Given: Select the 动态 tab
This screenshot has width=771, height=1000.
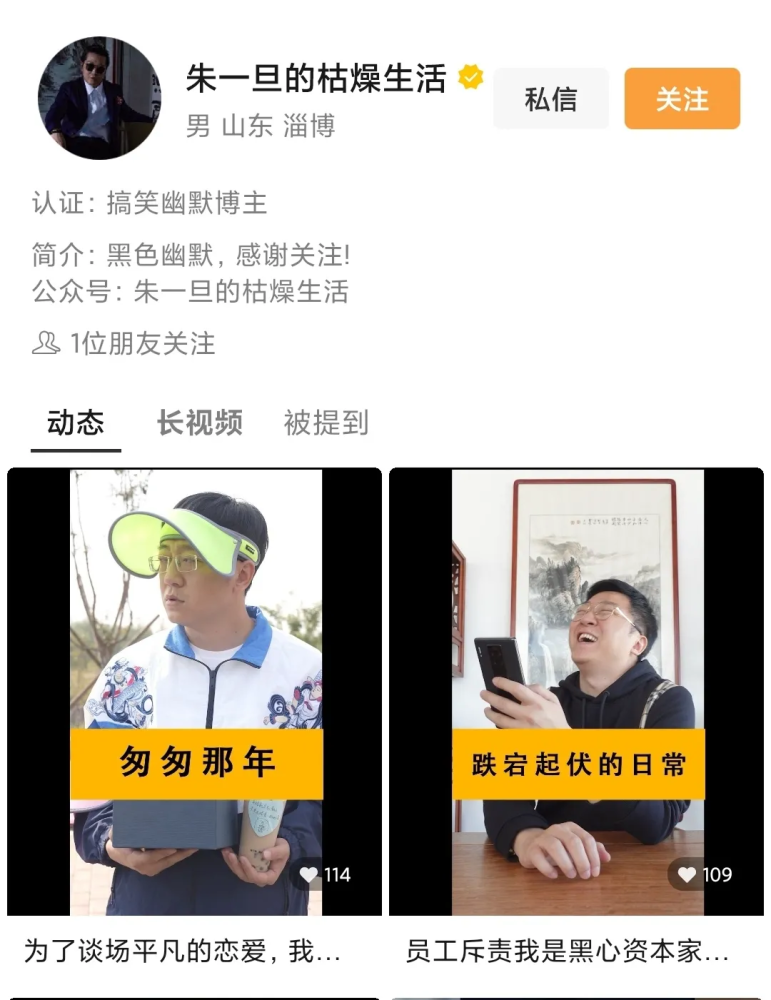Looking at the screenshot, I should coord(75,423).
